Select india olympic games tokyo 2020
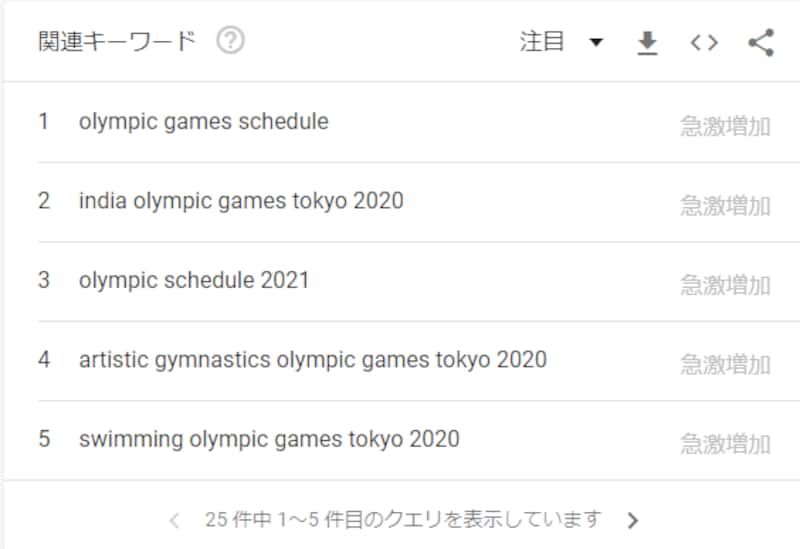 (x=241, y=201)
